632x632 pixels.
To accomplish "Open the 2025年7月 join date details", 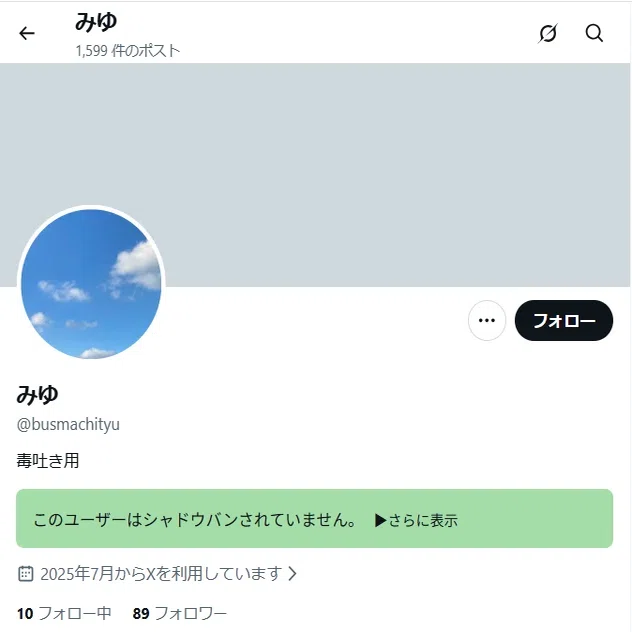I will pyautogui.click(x=158, y=573).
